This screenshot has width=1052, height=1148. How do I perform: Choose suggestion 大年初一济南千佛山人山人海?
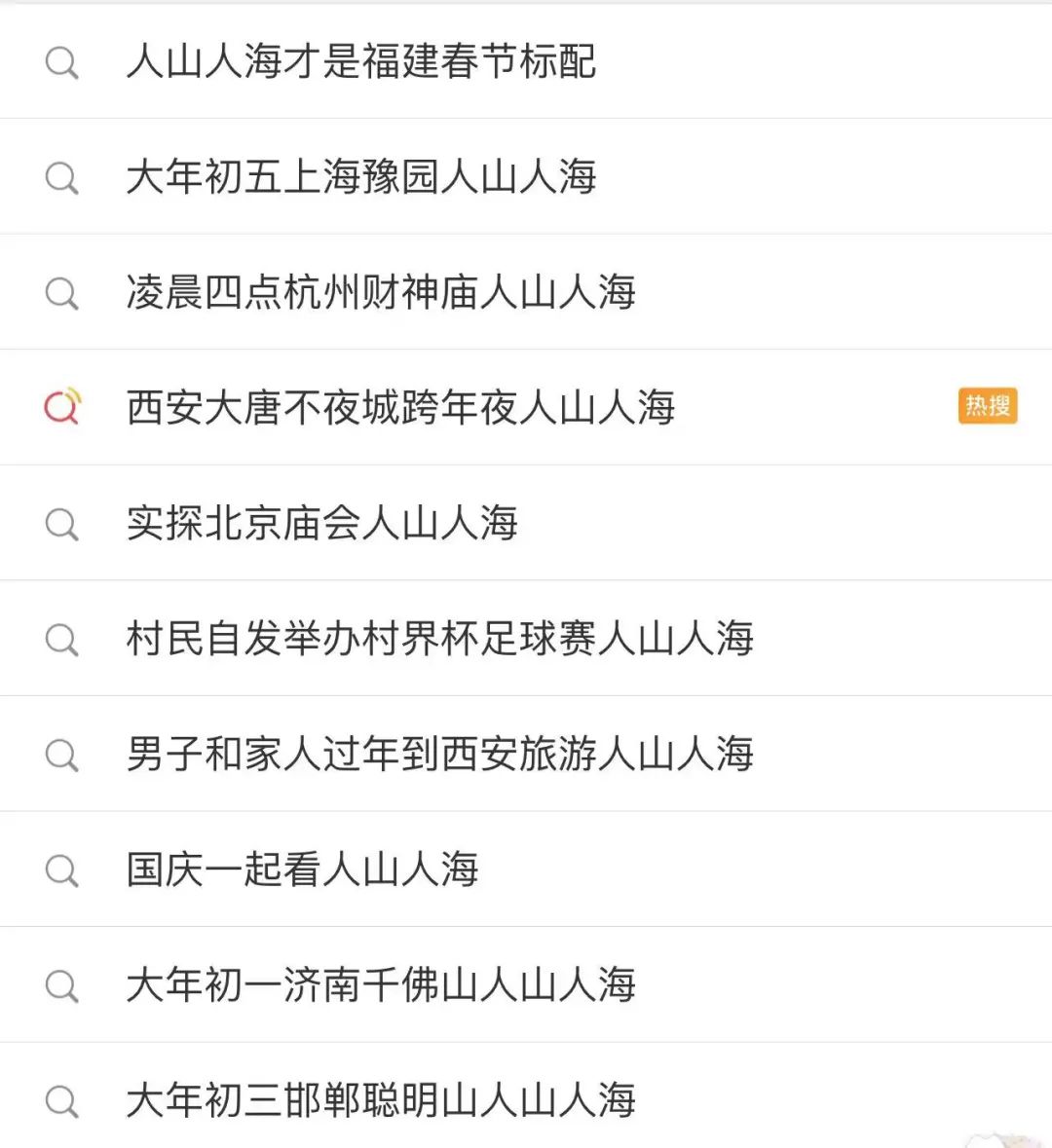pyautogui.click(x=380, y=984)
